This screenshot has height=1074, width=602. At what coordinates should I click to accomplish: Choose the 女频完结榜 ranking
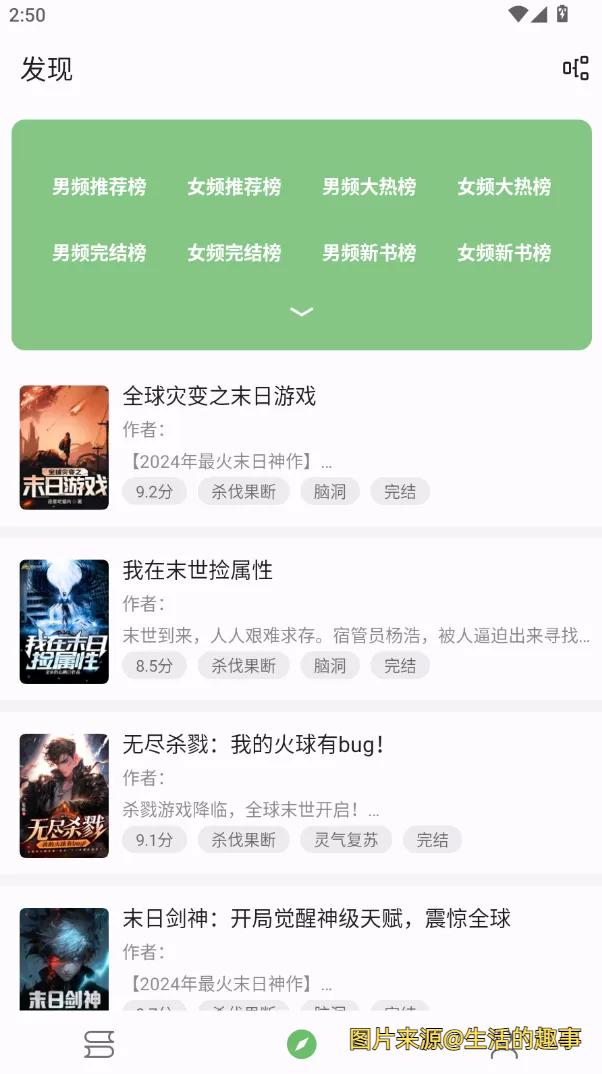[x=234, y=253]
